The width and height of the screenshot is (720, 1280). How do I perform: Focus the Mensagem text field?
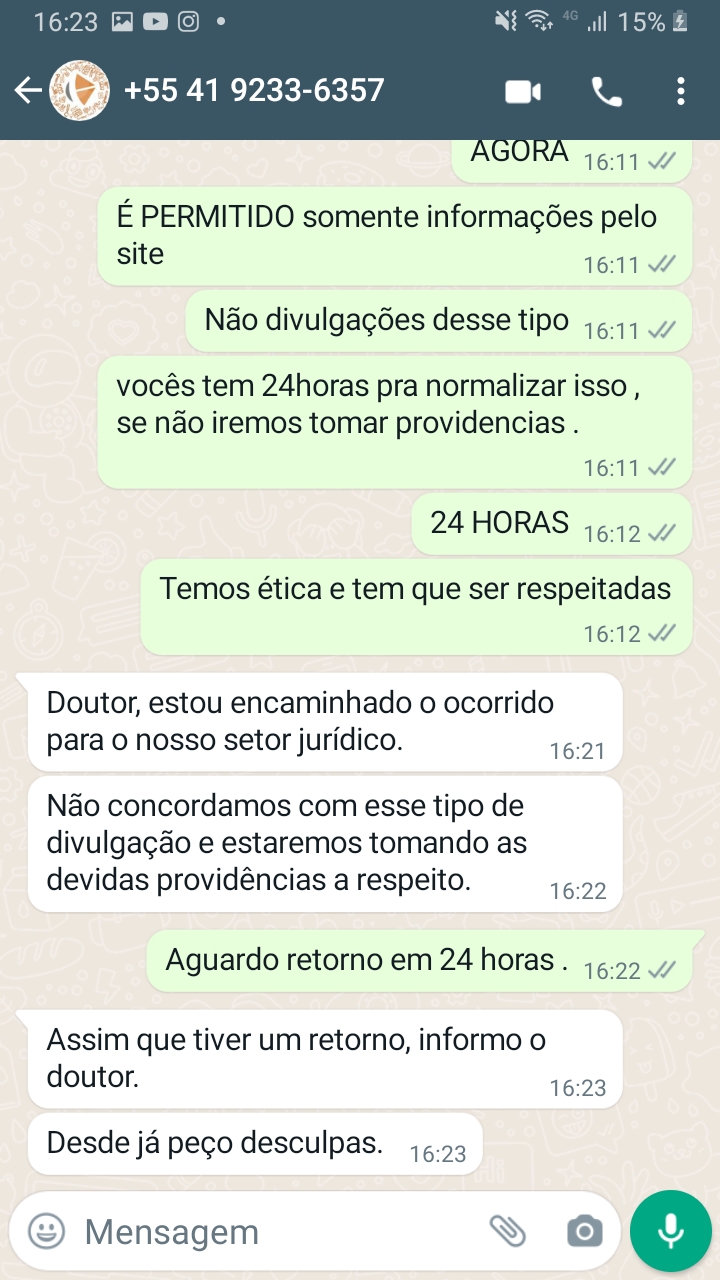(270, 1231)
